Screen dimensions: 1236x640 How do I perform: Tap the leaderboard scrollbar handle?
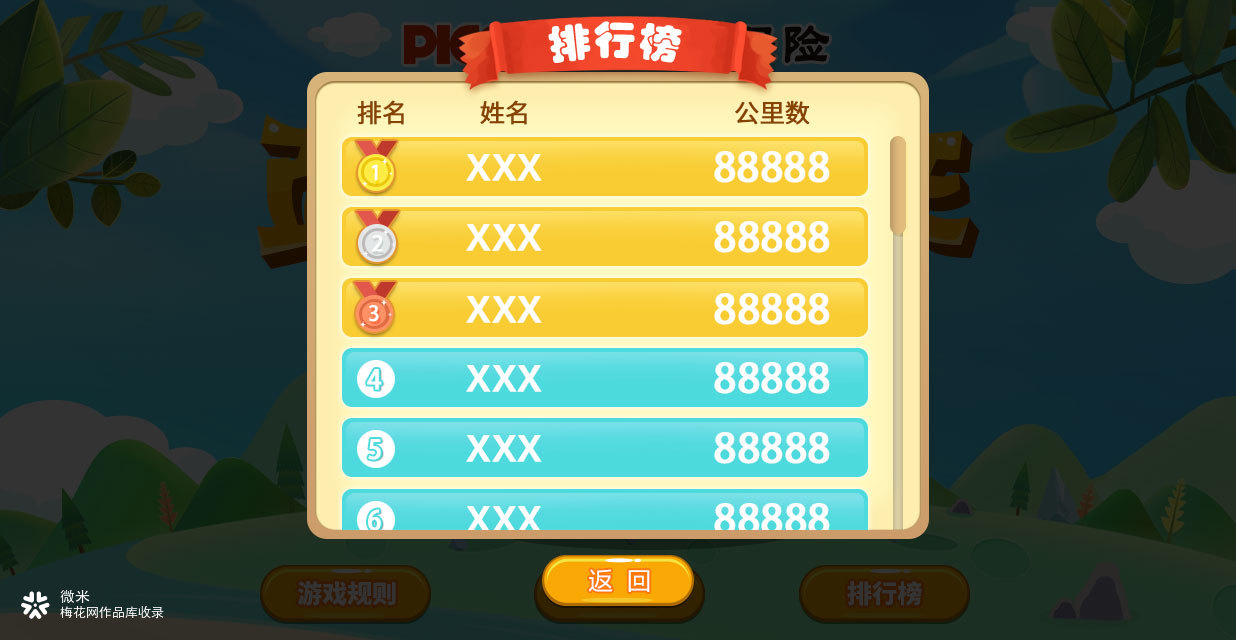point(897,185)
